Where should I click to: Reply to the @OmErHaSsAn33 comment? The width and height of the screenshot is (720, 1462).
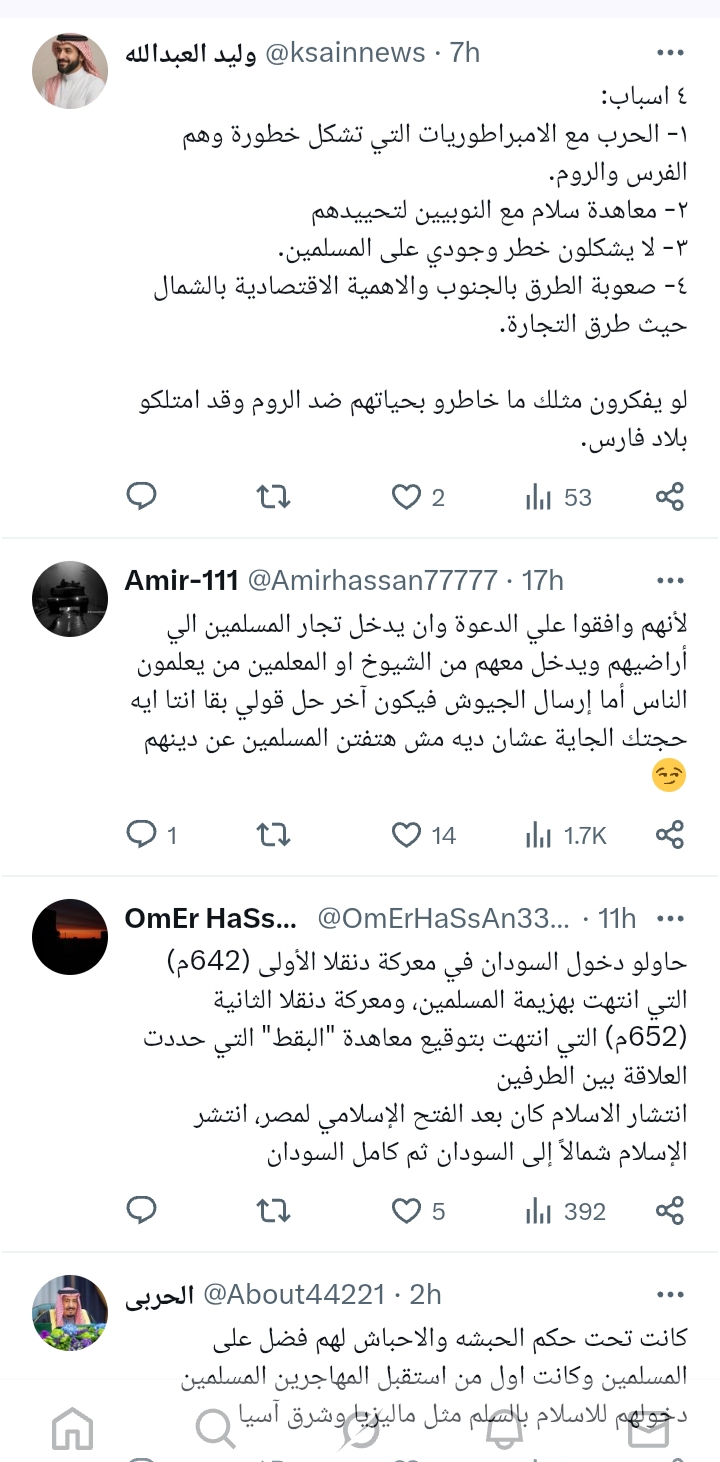pos(142,1211)
